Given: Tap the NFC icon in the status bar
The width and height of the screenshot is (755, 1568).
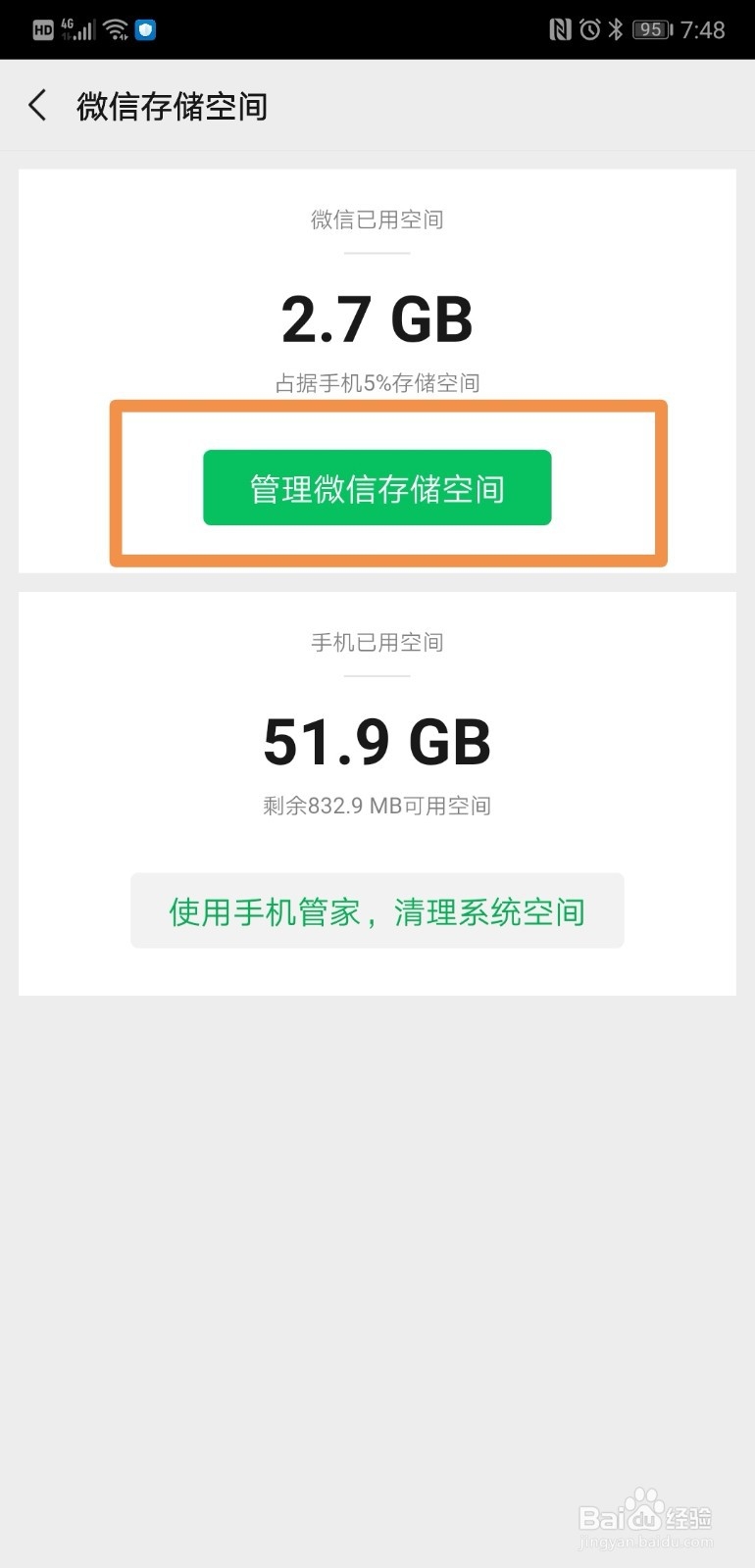Looking at the screenshot, I should click(x=562, y=29).
